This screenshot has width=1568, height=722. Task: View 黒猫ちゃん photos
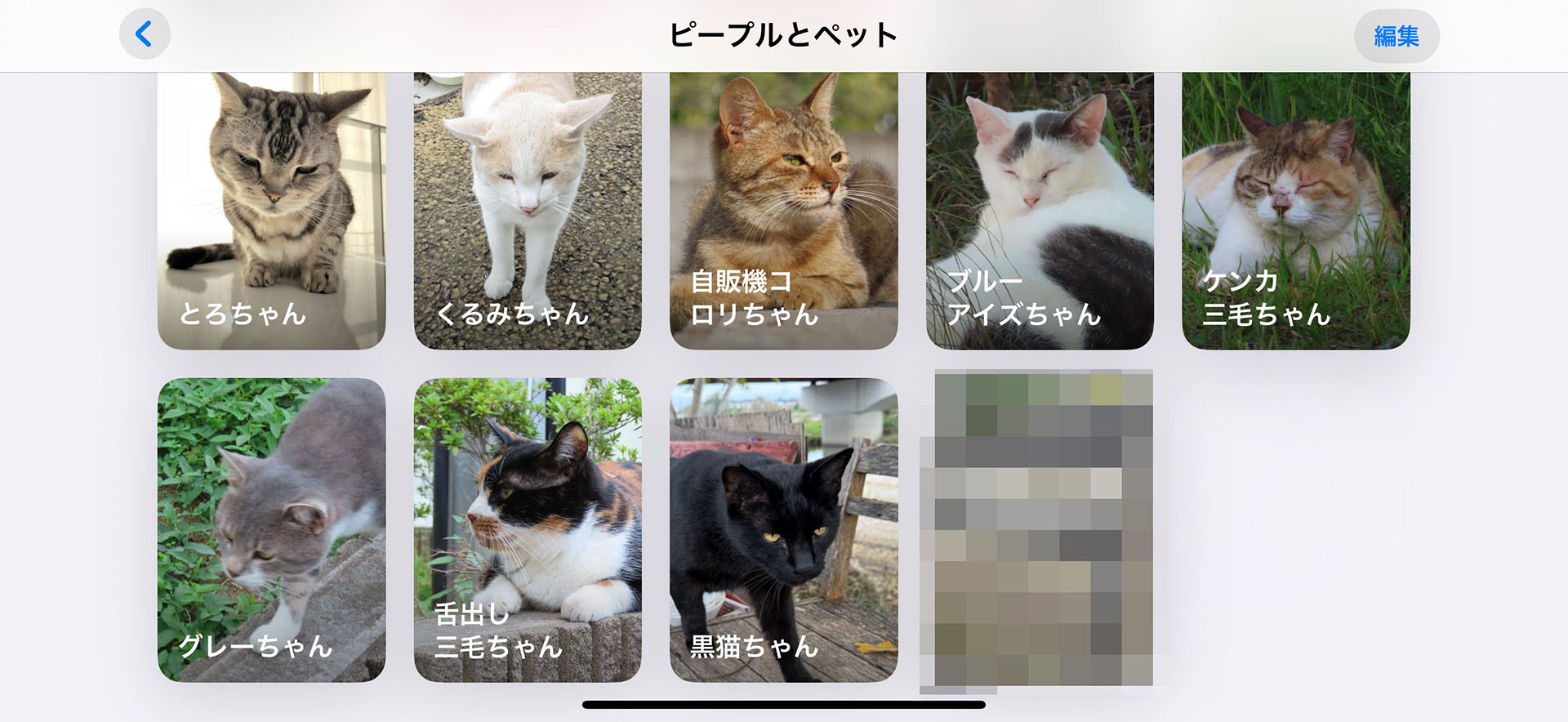783,529
